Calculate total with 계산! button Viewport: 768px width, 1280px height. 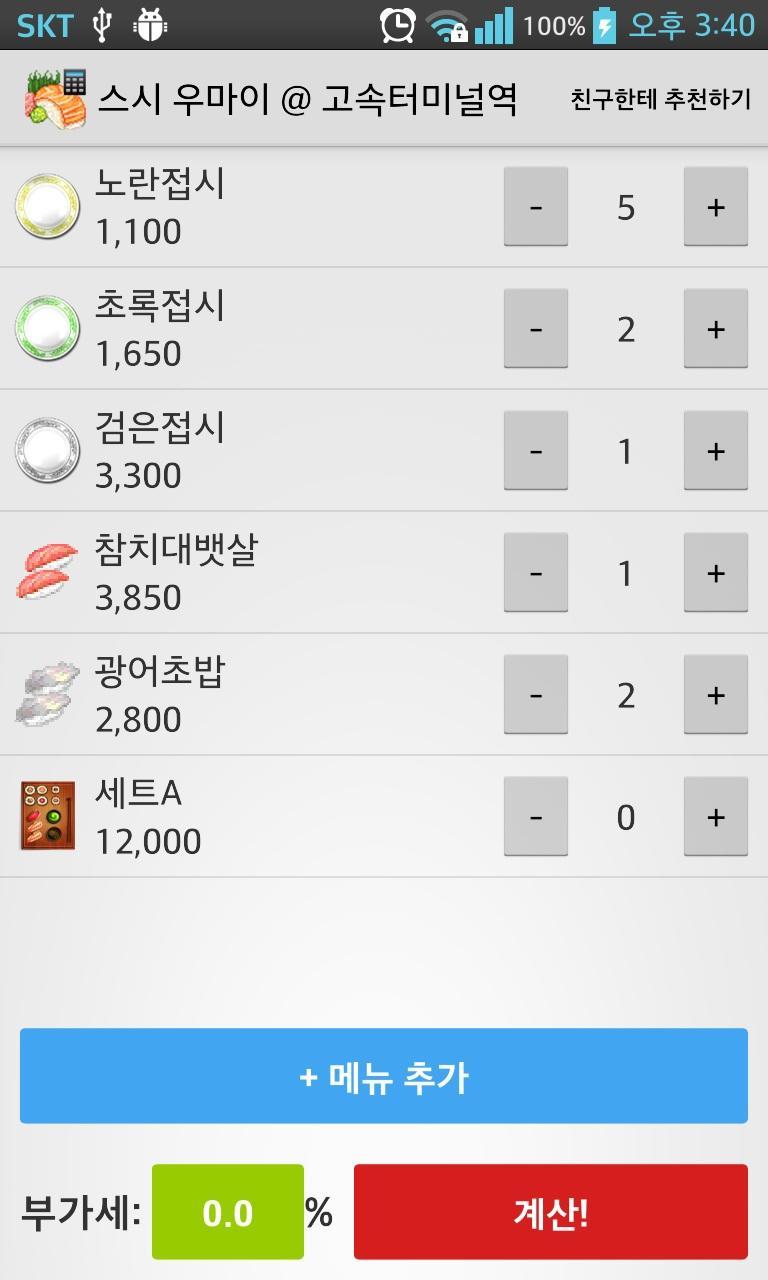pos(550,1212)
